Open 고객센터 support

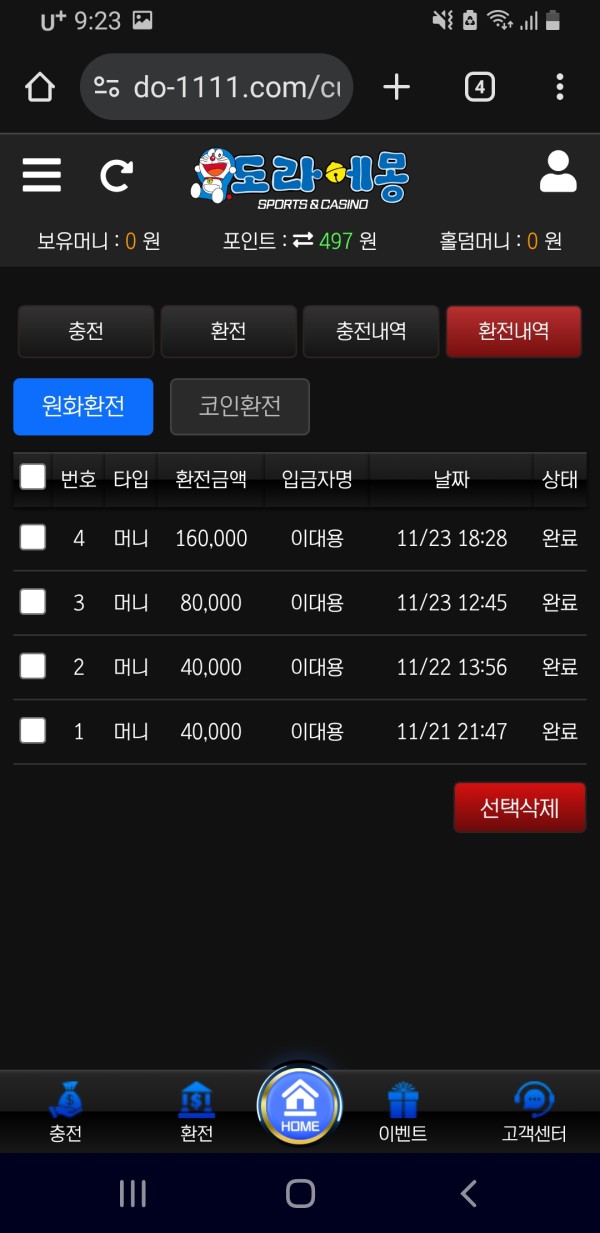point(534,1112)
